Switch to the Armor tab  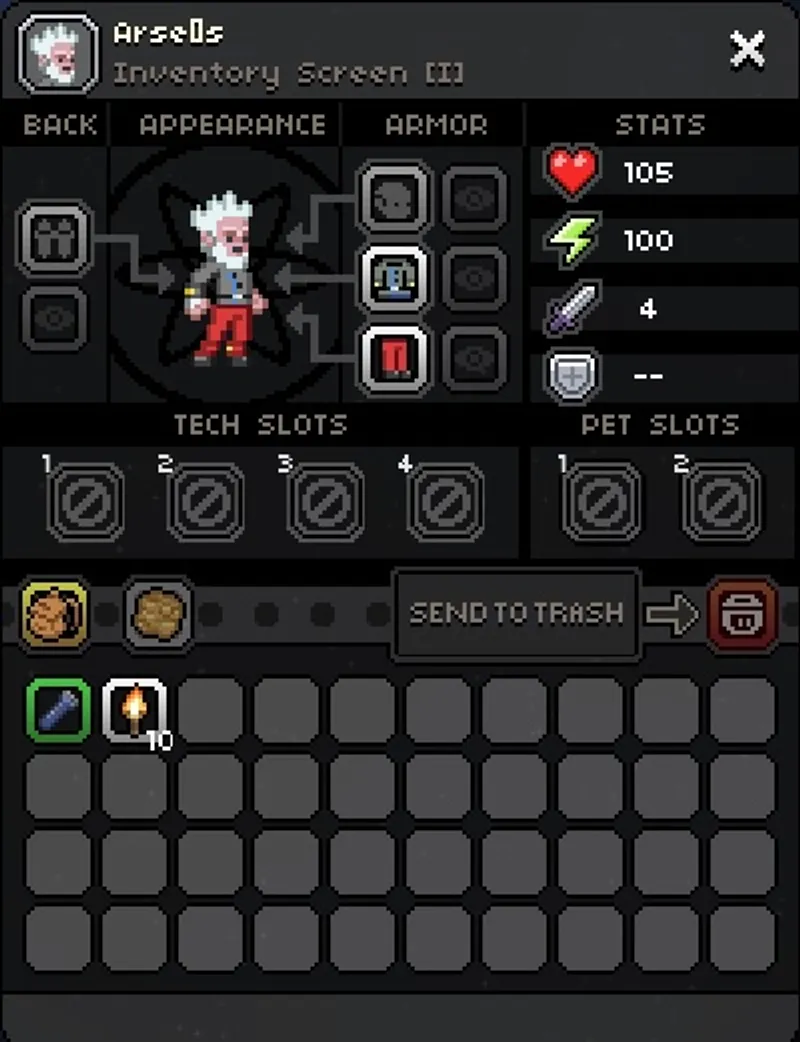tap(434, 125)
